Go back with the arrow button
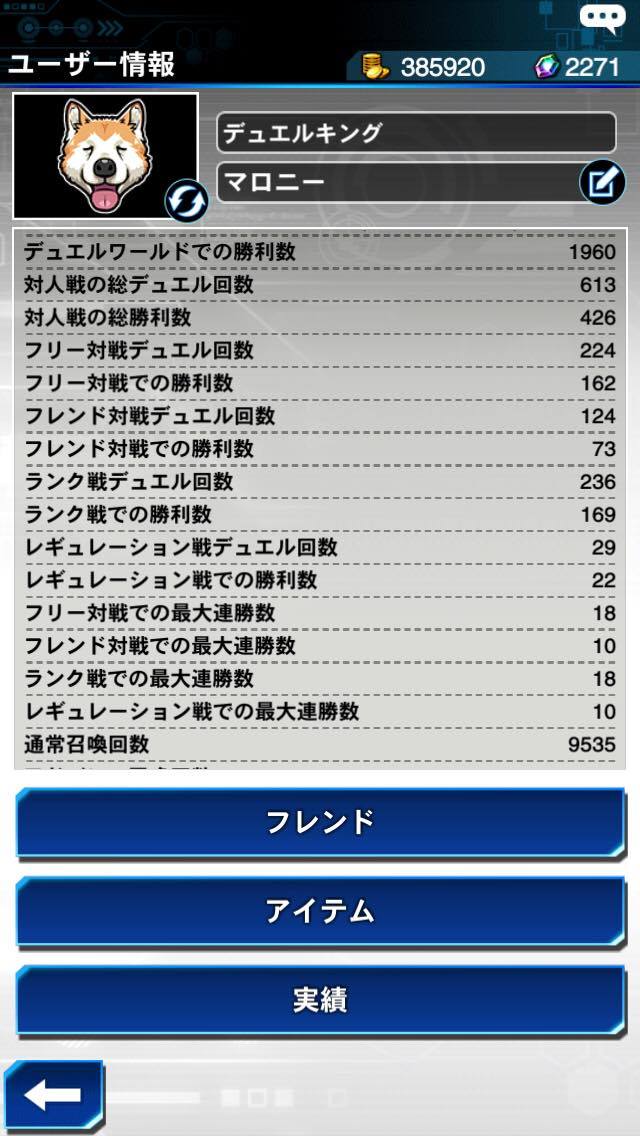The height and width of the screenshot is (1136, 640). (53, 1095)
